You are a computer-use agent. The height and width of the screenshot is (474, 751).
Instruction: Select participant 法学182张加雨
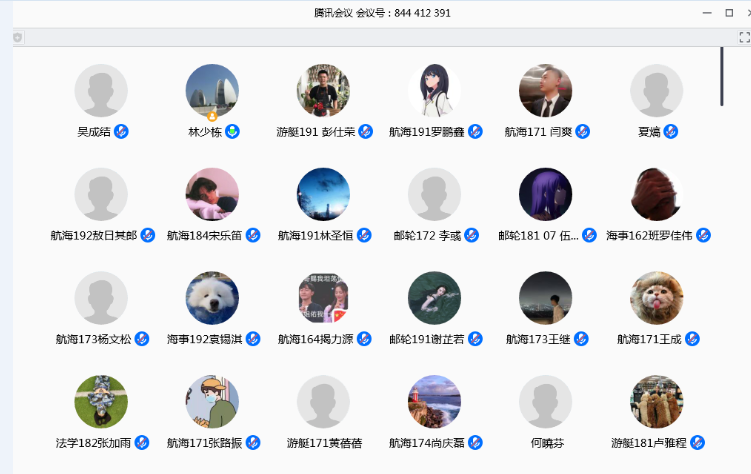[101, 402]
